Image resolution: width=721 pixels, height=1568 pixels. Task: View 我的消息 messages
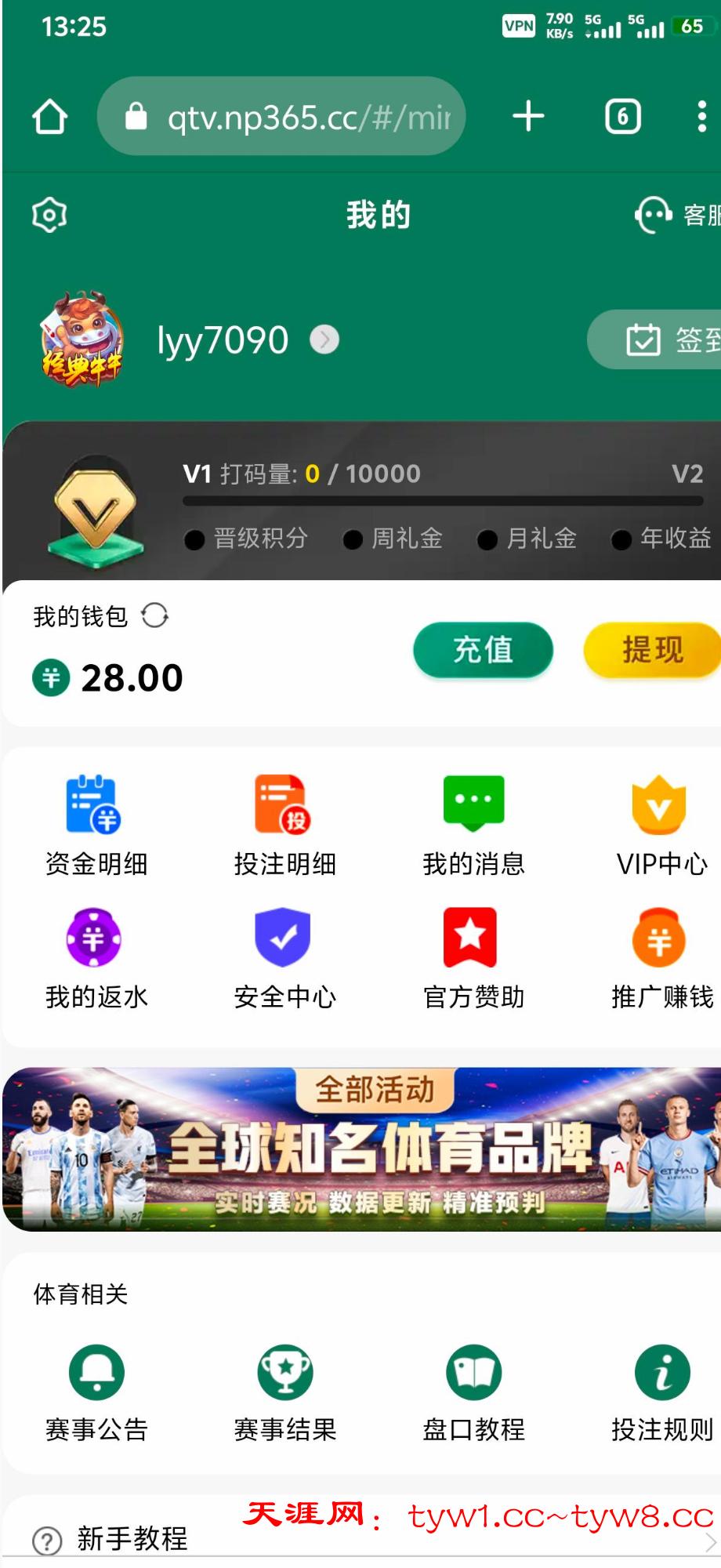point(473,825)
